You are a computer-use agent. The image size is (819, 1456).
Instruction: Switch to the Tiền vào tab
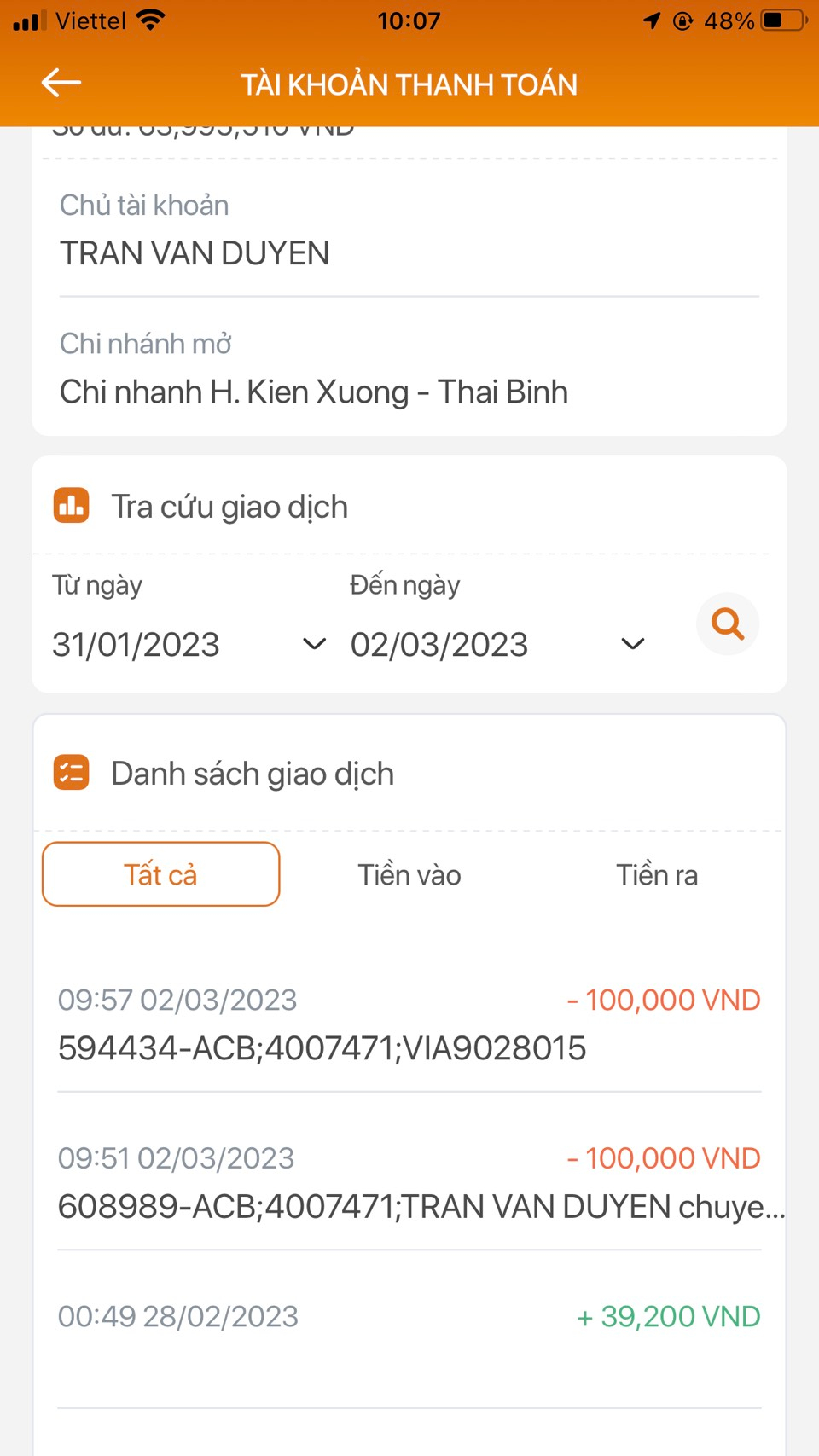[409, 874]
